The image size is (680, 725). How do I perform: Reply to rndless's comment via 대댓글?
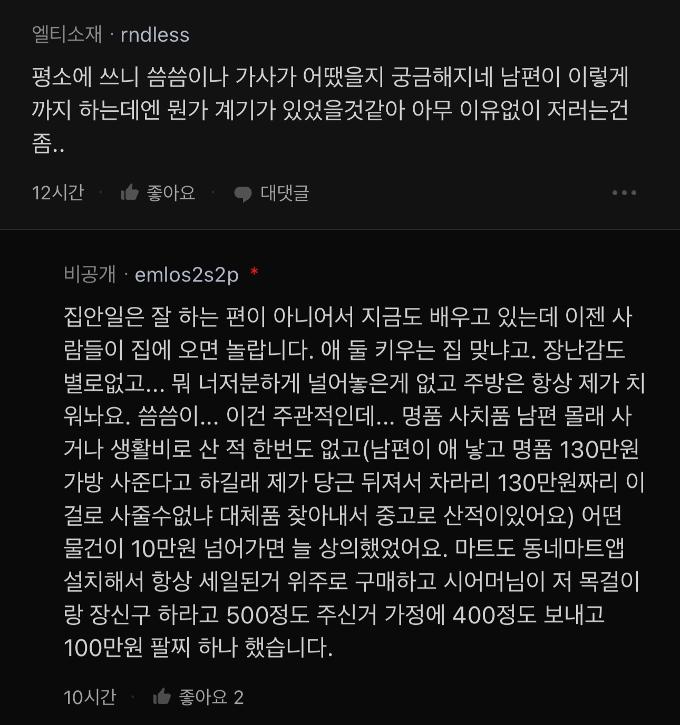pyautogui.click(x=271, y=193)
